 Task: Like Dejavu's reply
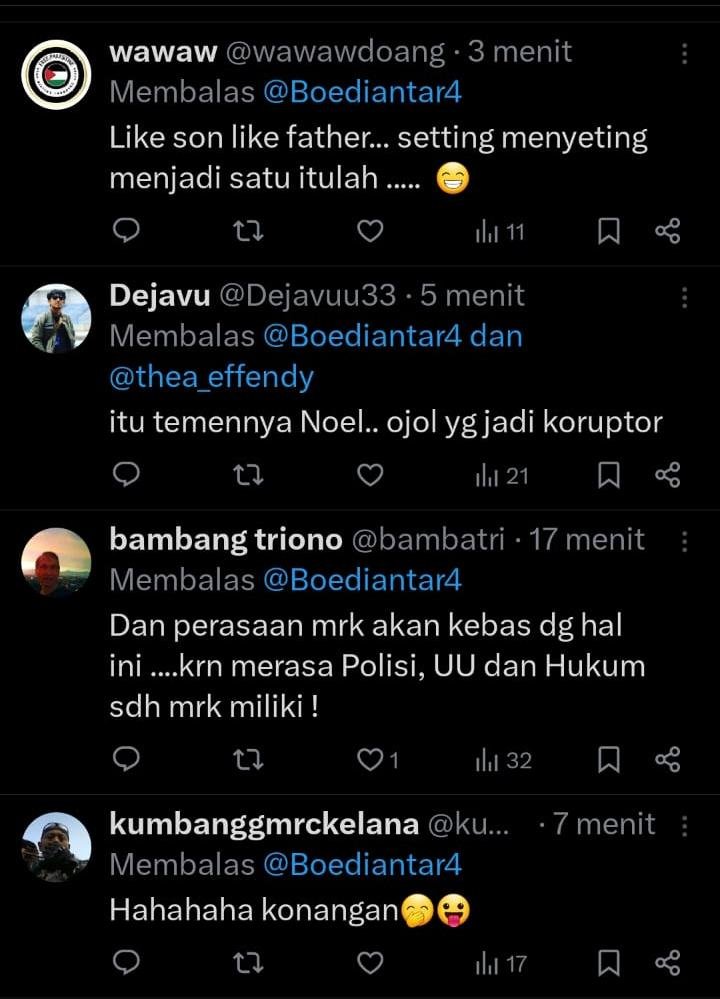tap(371, 476)
